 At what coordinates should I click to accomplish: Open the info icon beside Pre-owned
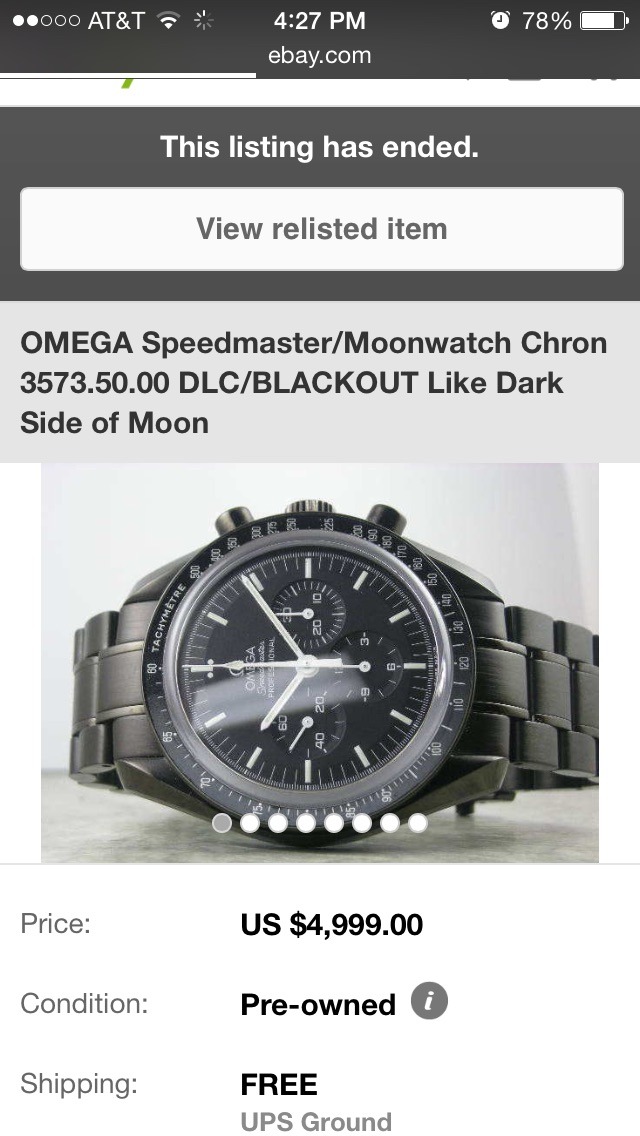pos(429,1001)
